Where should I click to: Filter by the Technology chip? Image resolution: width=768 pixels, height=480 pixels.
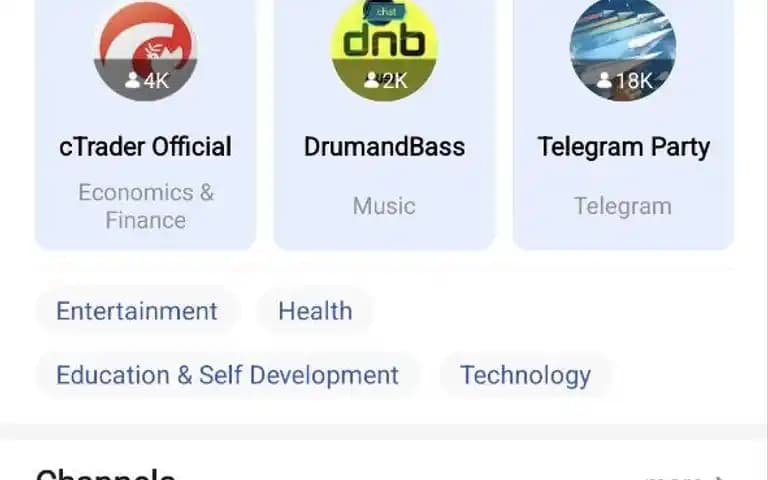pos(525,375)
